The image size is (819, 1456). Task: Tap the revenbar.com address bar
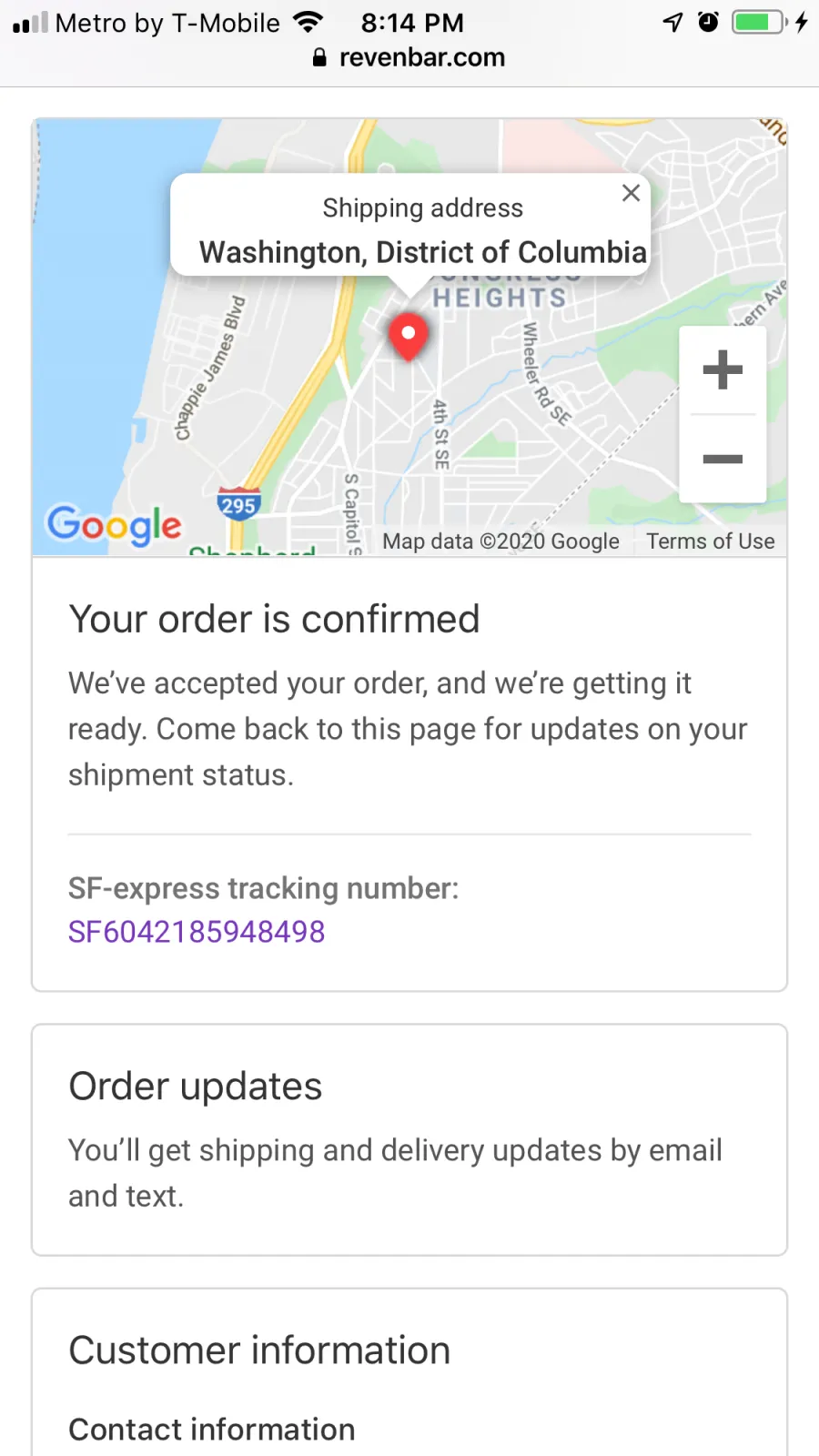(x=409, y=57)
